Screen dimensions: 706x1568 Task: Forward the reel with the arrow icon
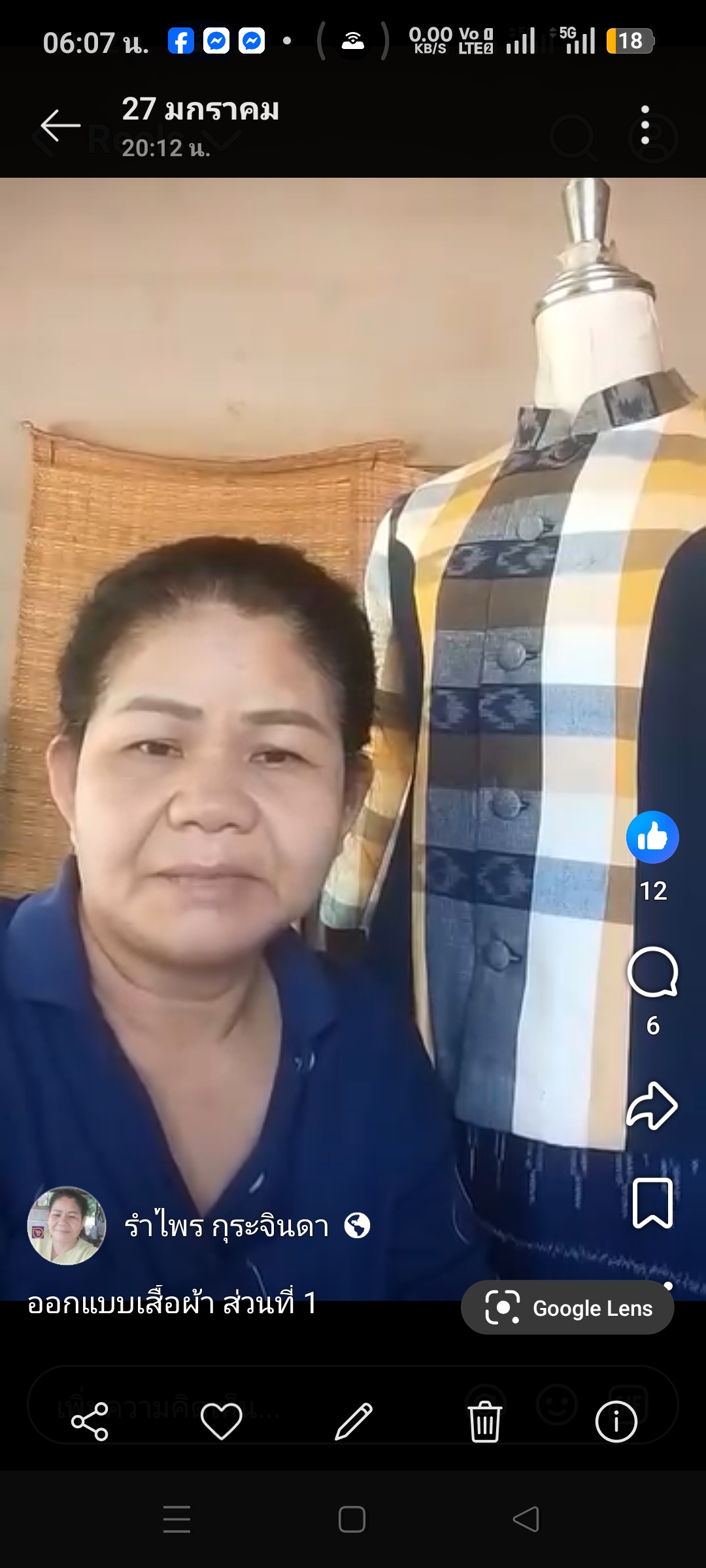pyautogui.click(x=652, y=1105)
